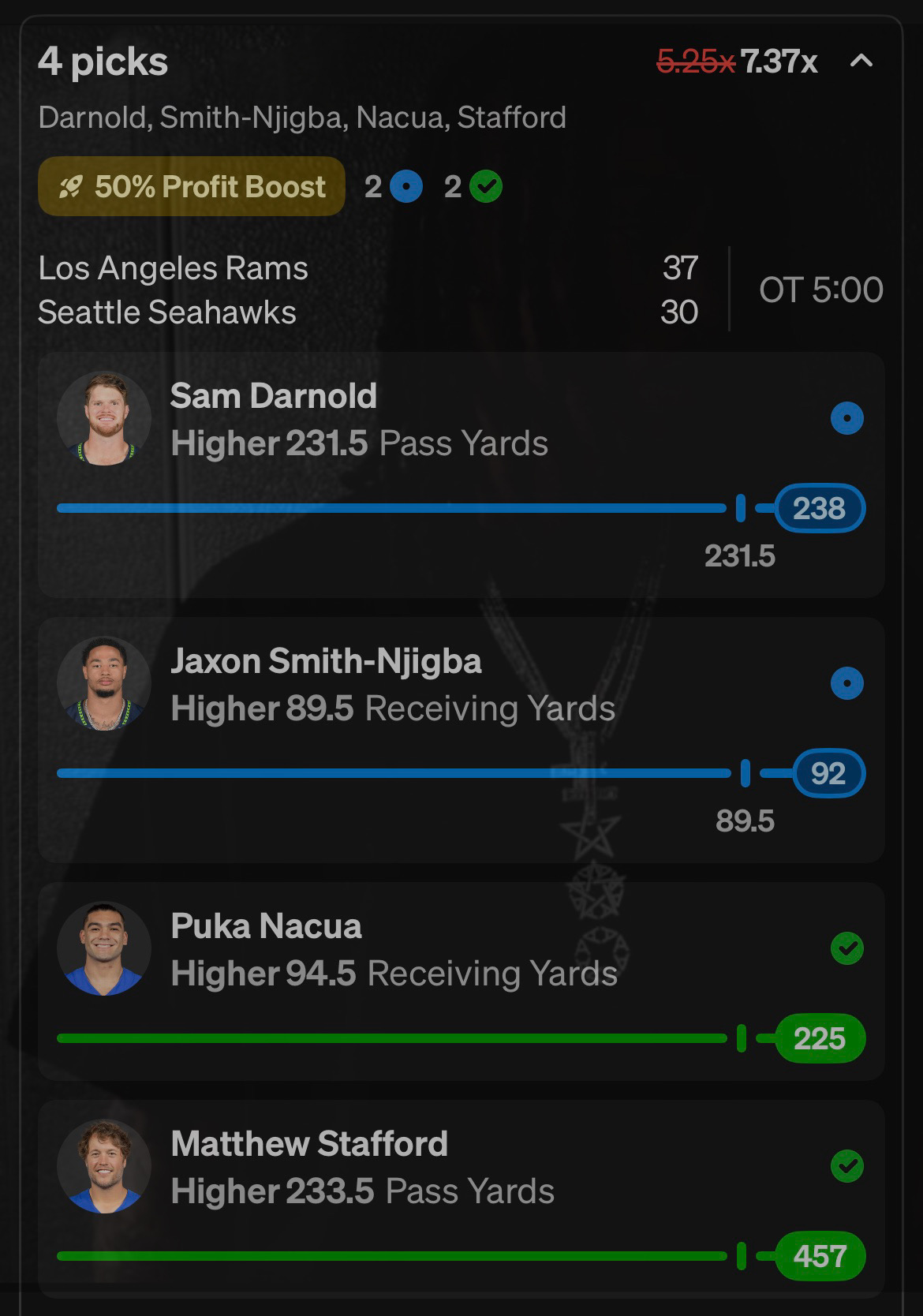
Task: Collapse the 4 picks entry chevron
Action: pos(861,61)
